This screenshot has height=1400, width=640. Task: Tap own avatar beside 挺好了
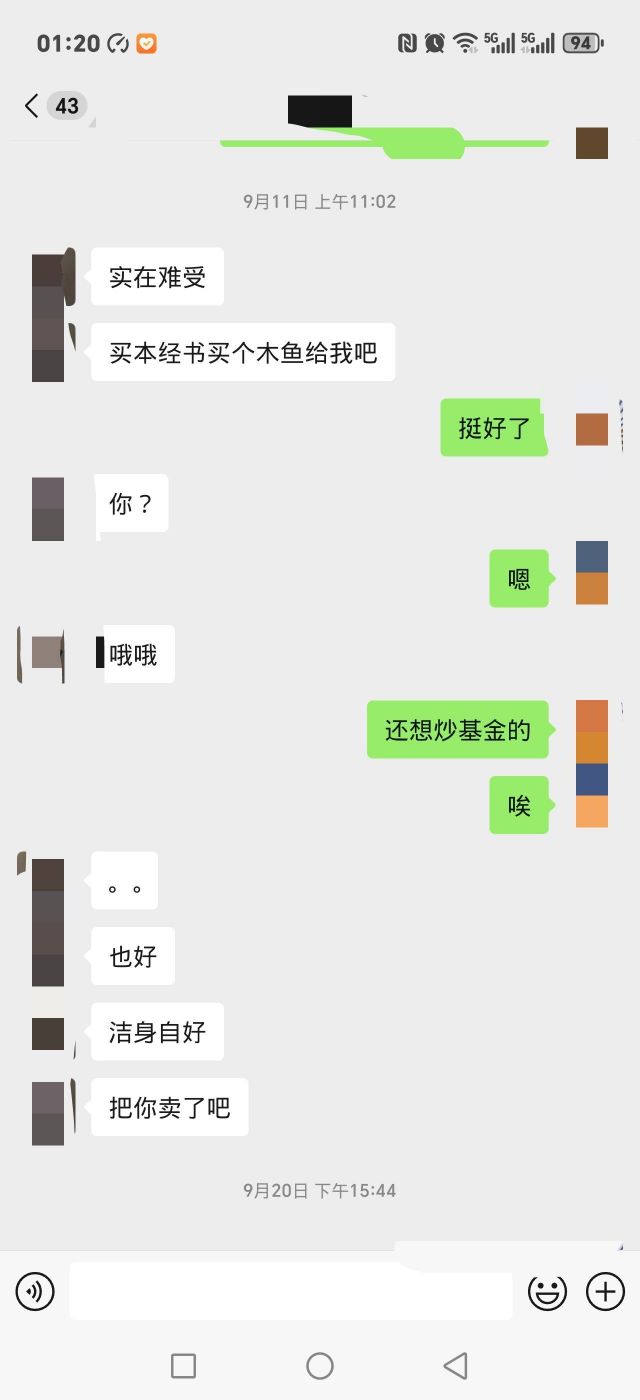pos(592,428)
